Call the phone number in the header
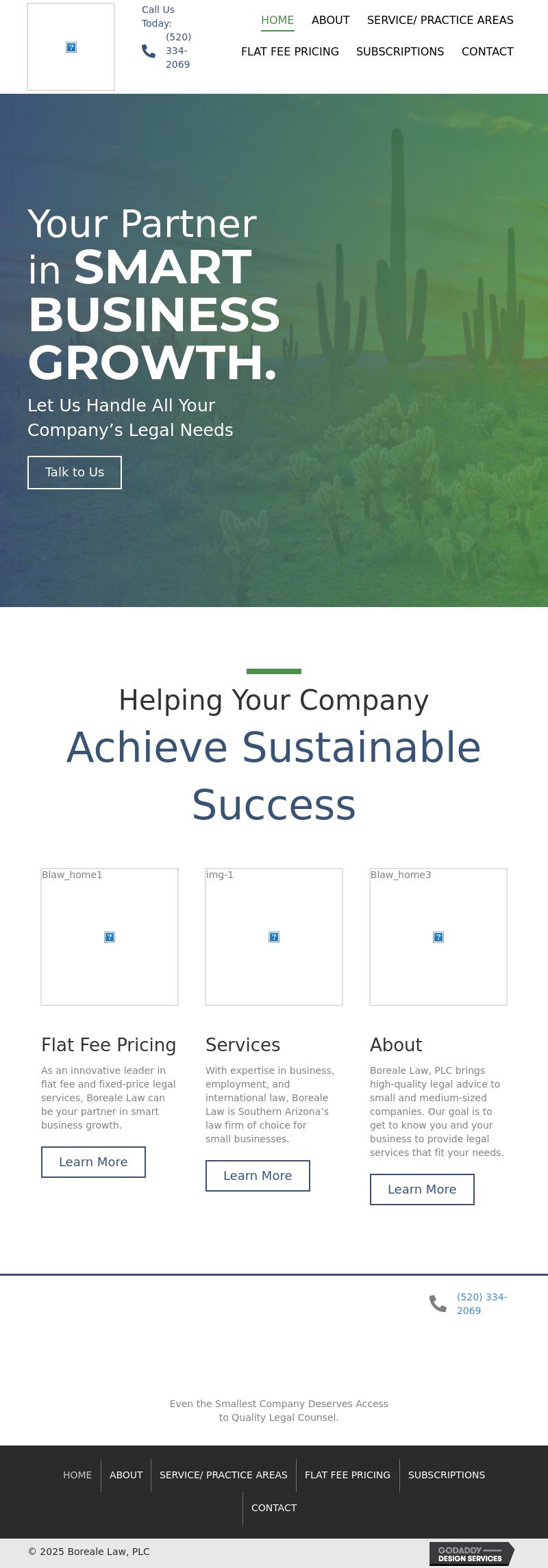The width and height of the screenshot is (548, 1568). [x=177, y=51]
